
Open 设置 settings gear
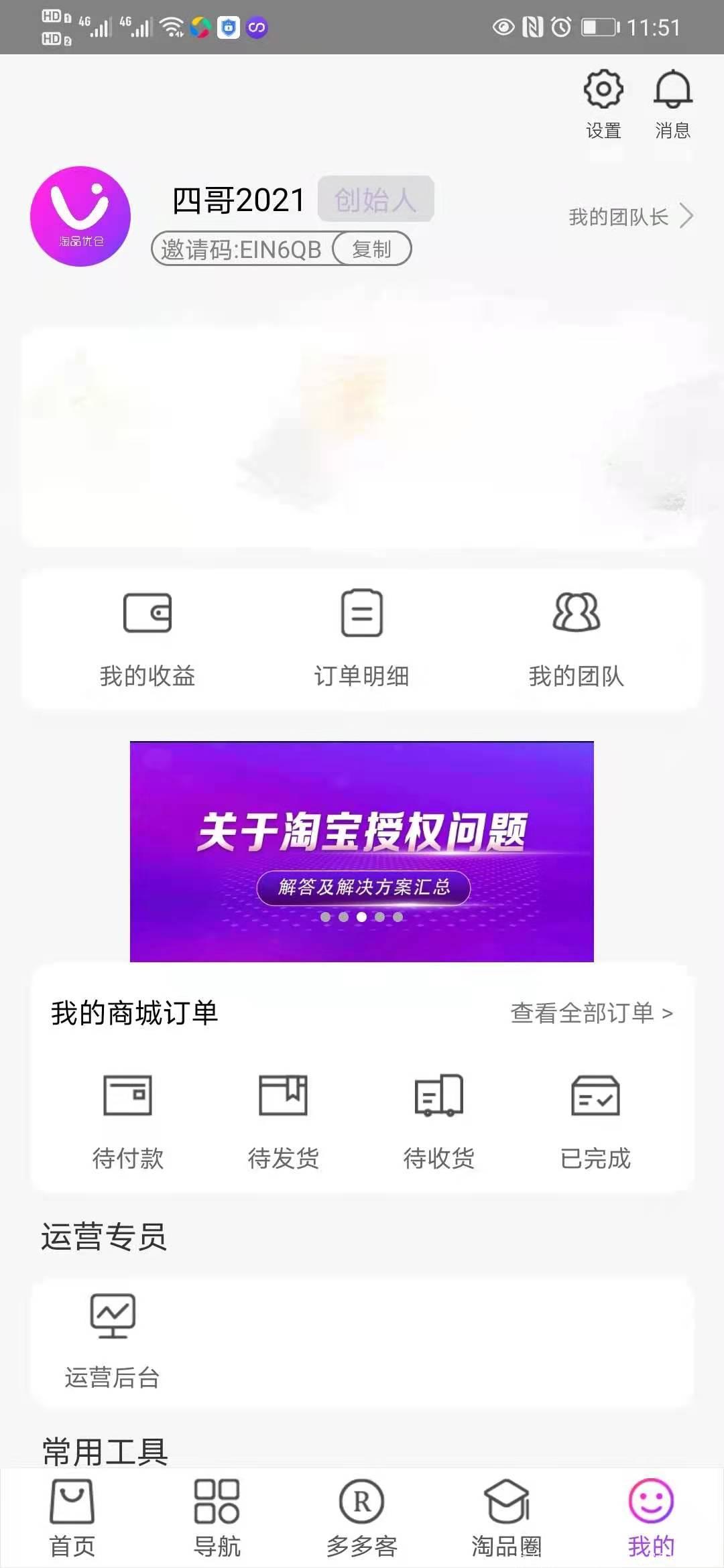(x=603, y=103)
